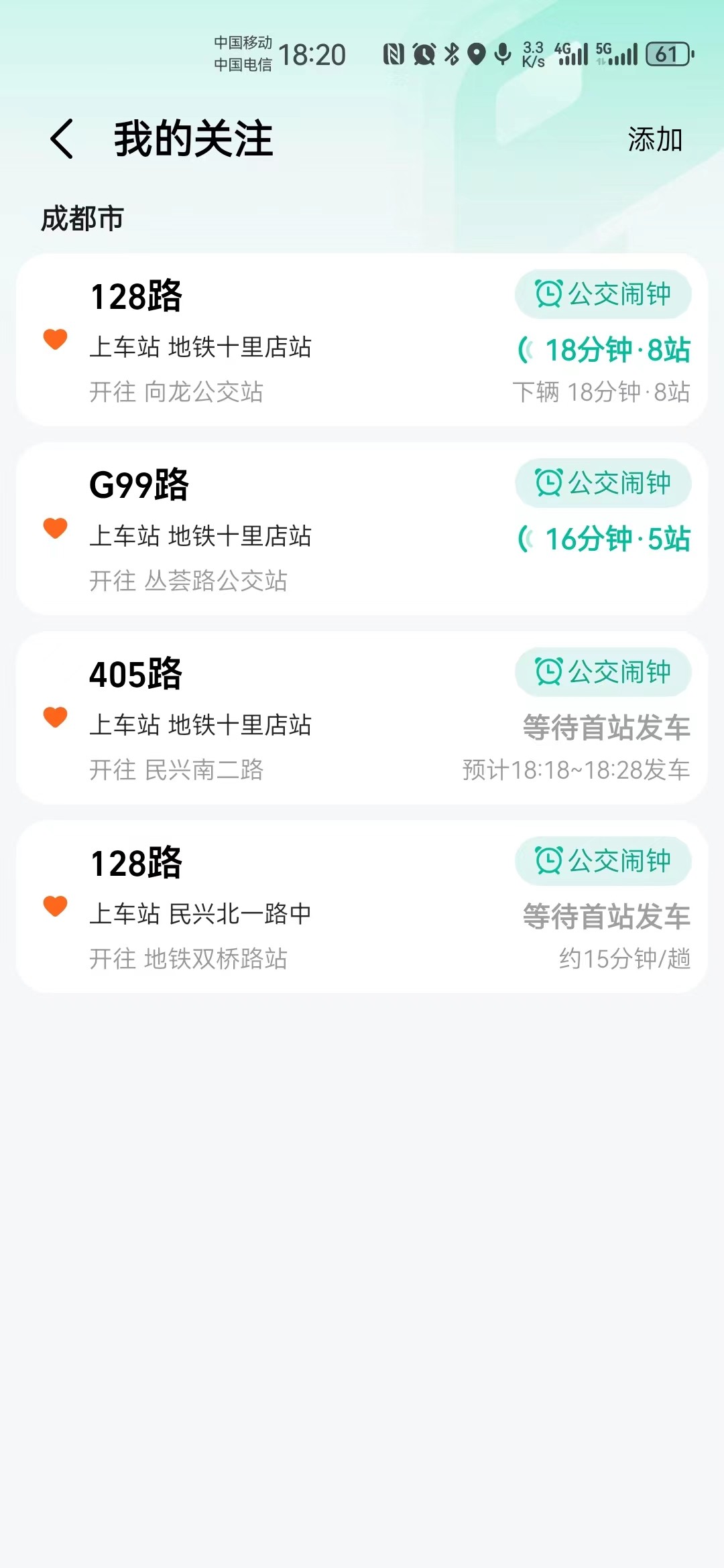
Task: Set 公交闹钟 for 405路
Action: [603, 672]
